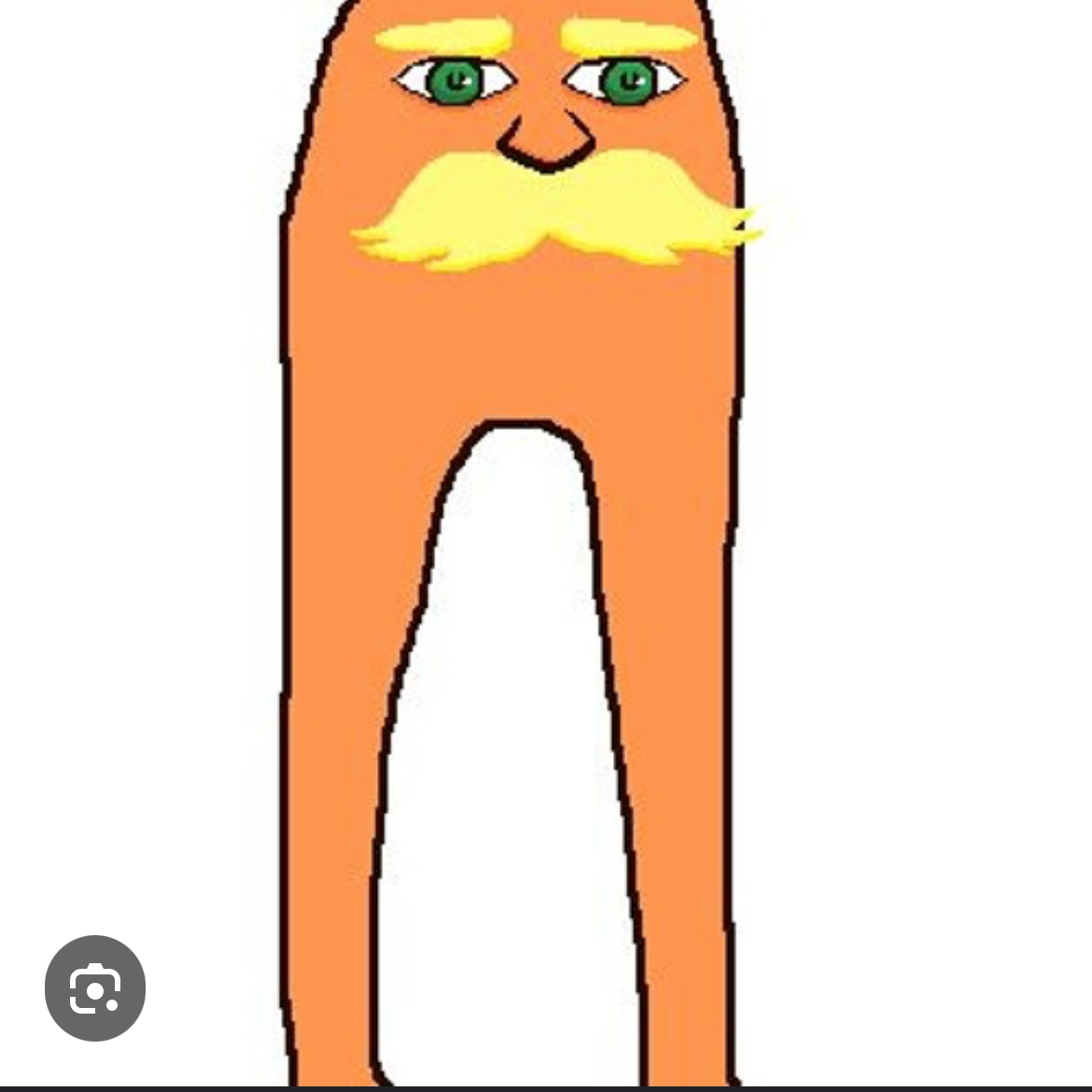Image resolution: width=1092 pixels, height=1092 pixels.
Task: Search this image with Google Lens
Action: 95,987
